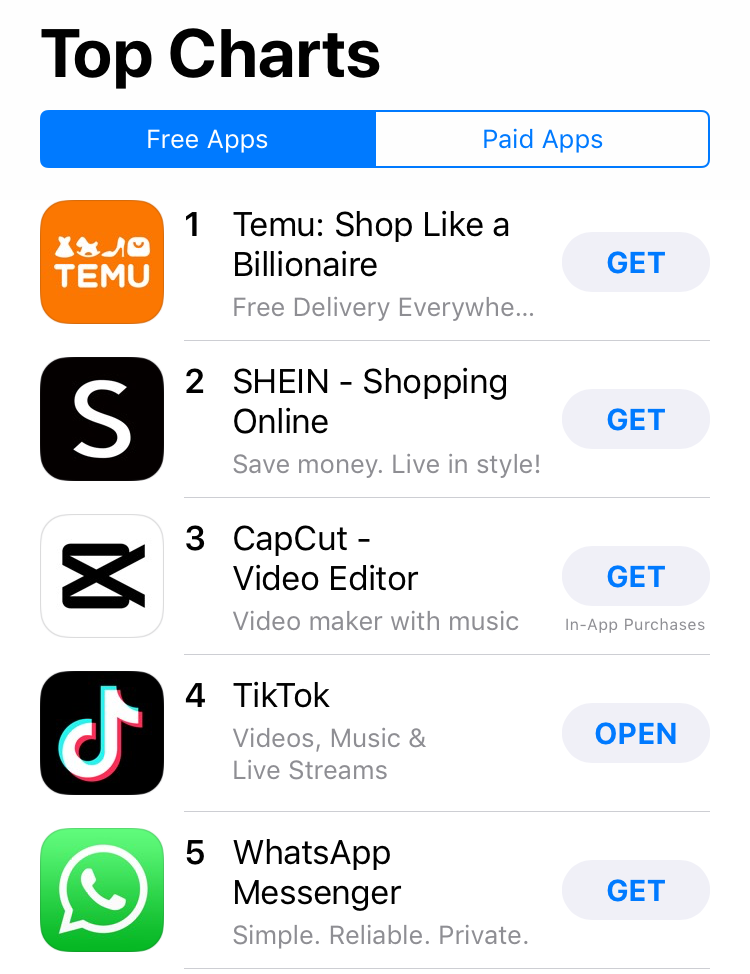The image size is (750, 974).
Task: Tap GET next to Temu
Action: (635, 262)
